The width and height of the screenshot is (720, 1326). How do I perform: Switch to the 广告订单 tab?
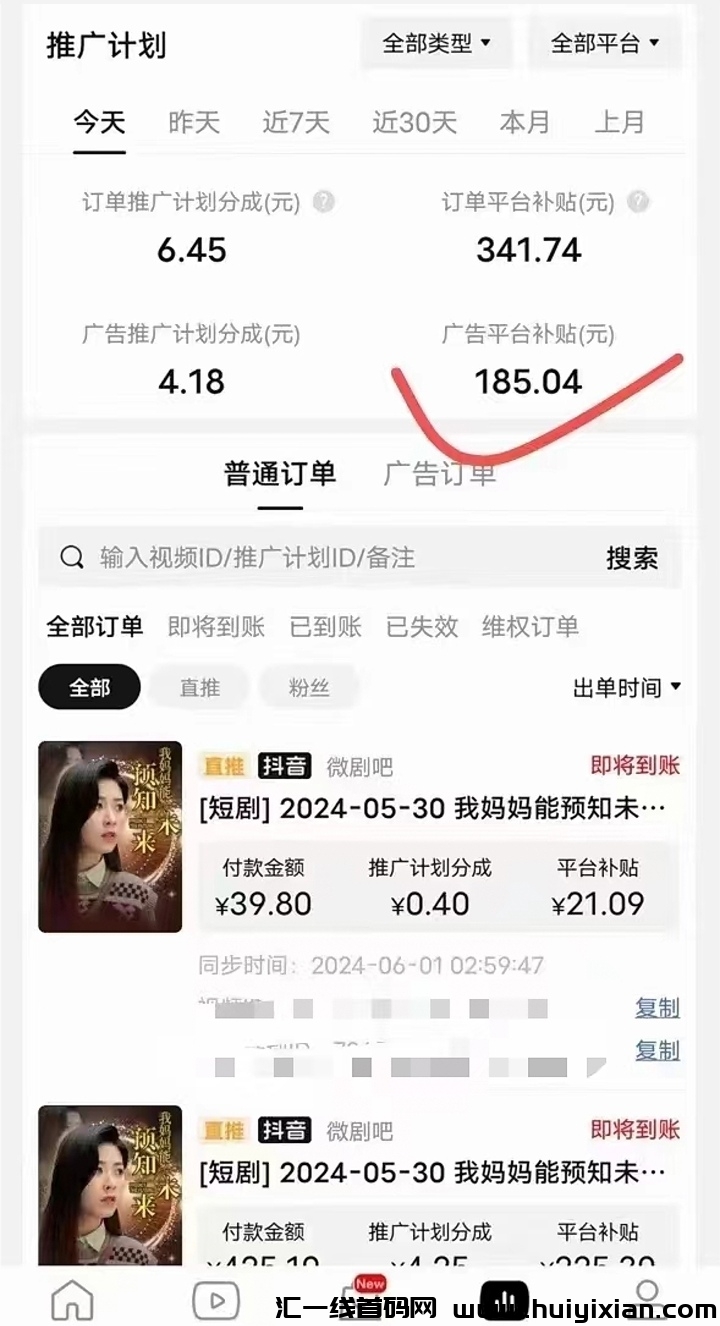pyautogui.click(x=440, y=474)
